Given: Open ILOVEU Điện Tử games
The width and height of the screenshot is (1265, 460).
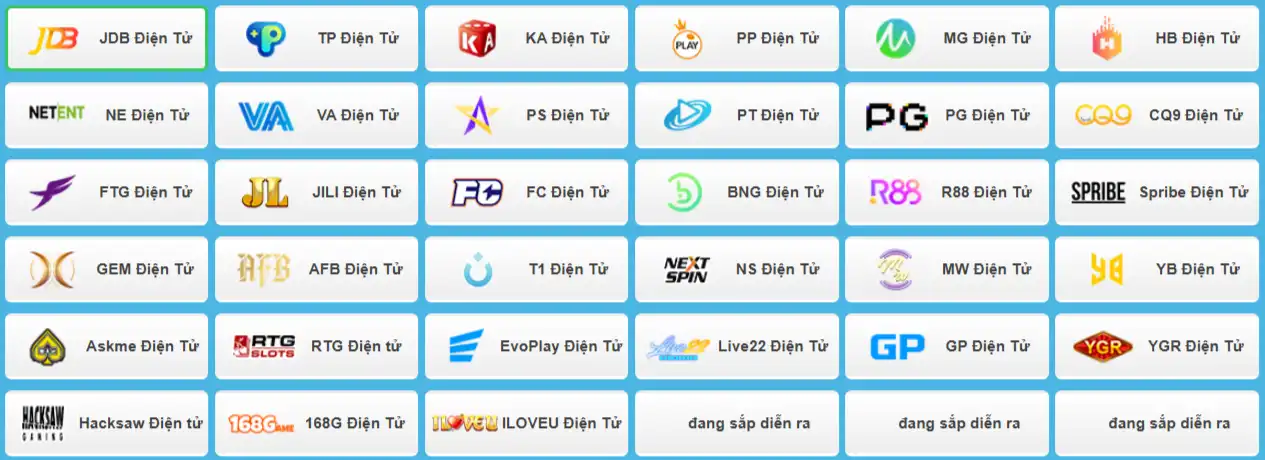Looking at the screenshot, I should click(527, 423).
